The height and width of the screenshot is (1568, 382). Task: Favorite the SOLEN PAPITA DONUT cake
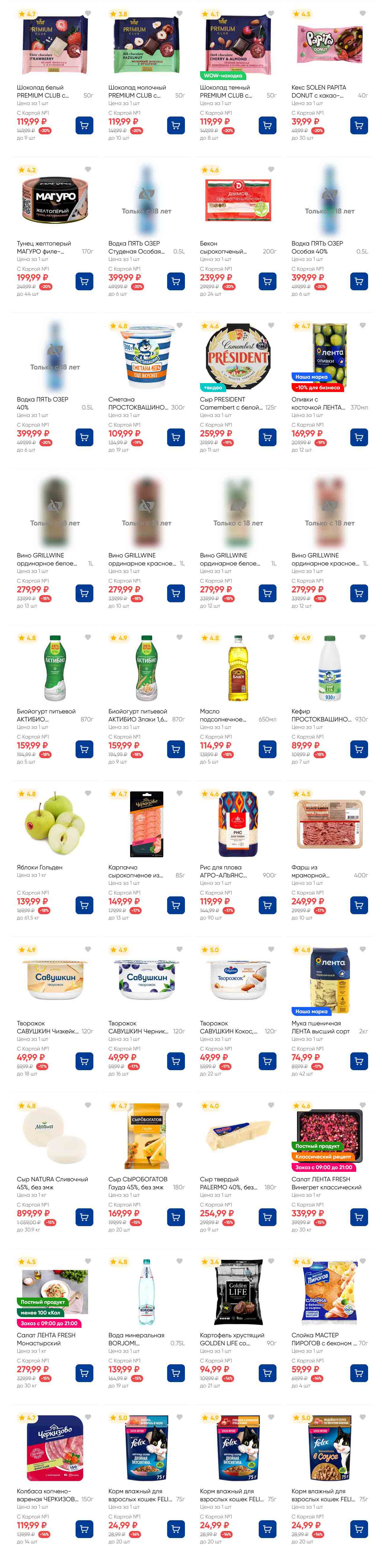[x=362, y=13]
